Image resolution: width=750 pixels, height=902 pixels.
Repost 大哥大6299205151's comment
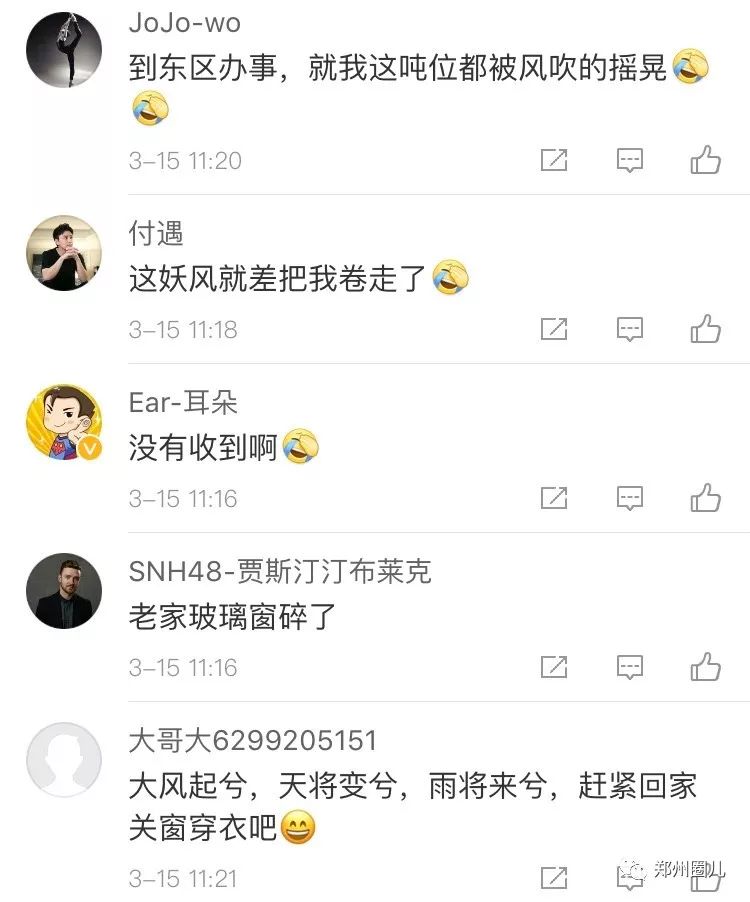point(554,878)
